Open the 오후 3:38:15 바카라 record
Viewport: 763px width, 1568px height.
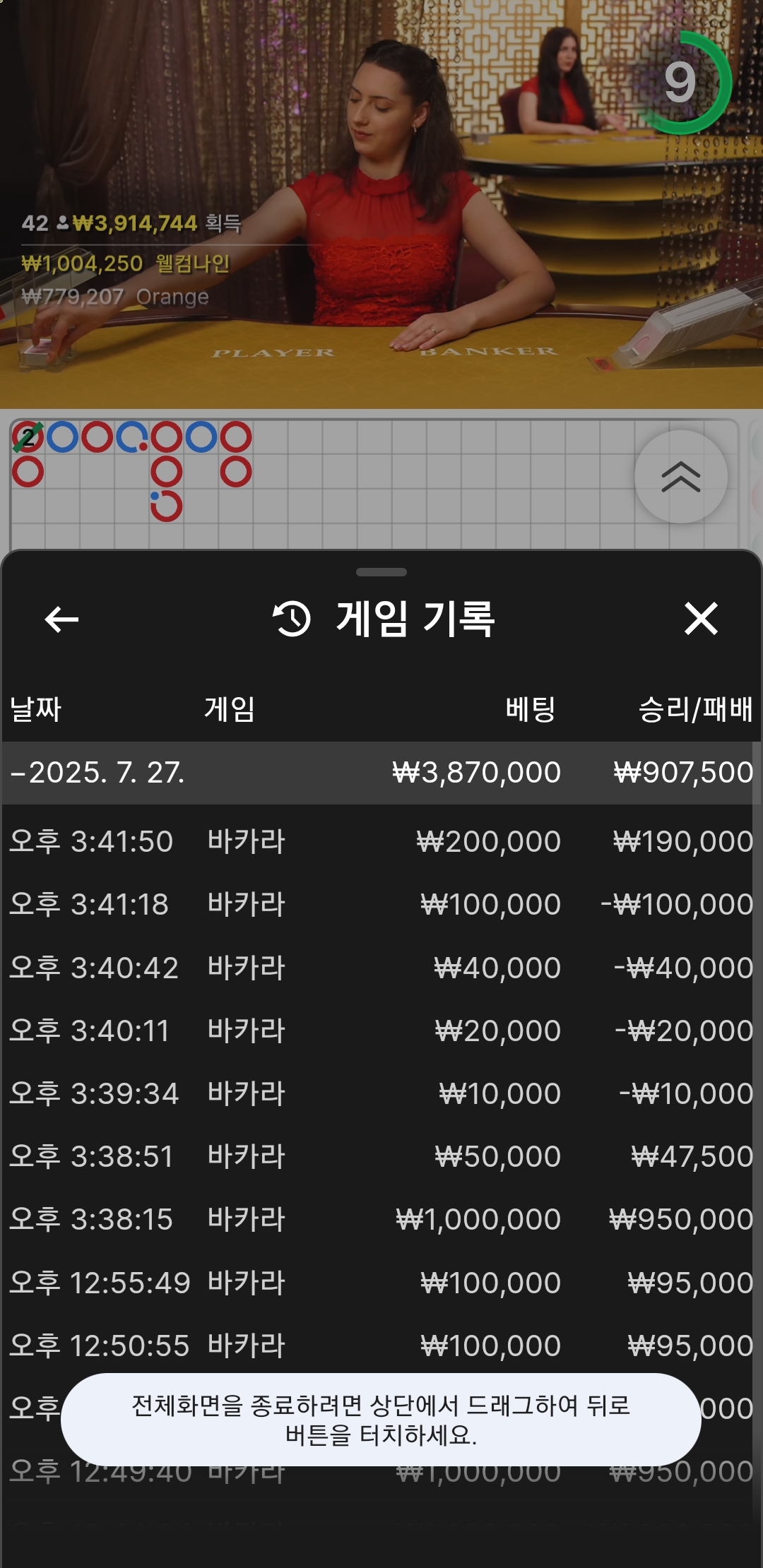(381, 1219)
